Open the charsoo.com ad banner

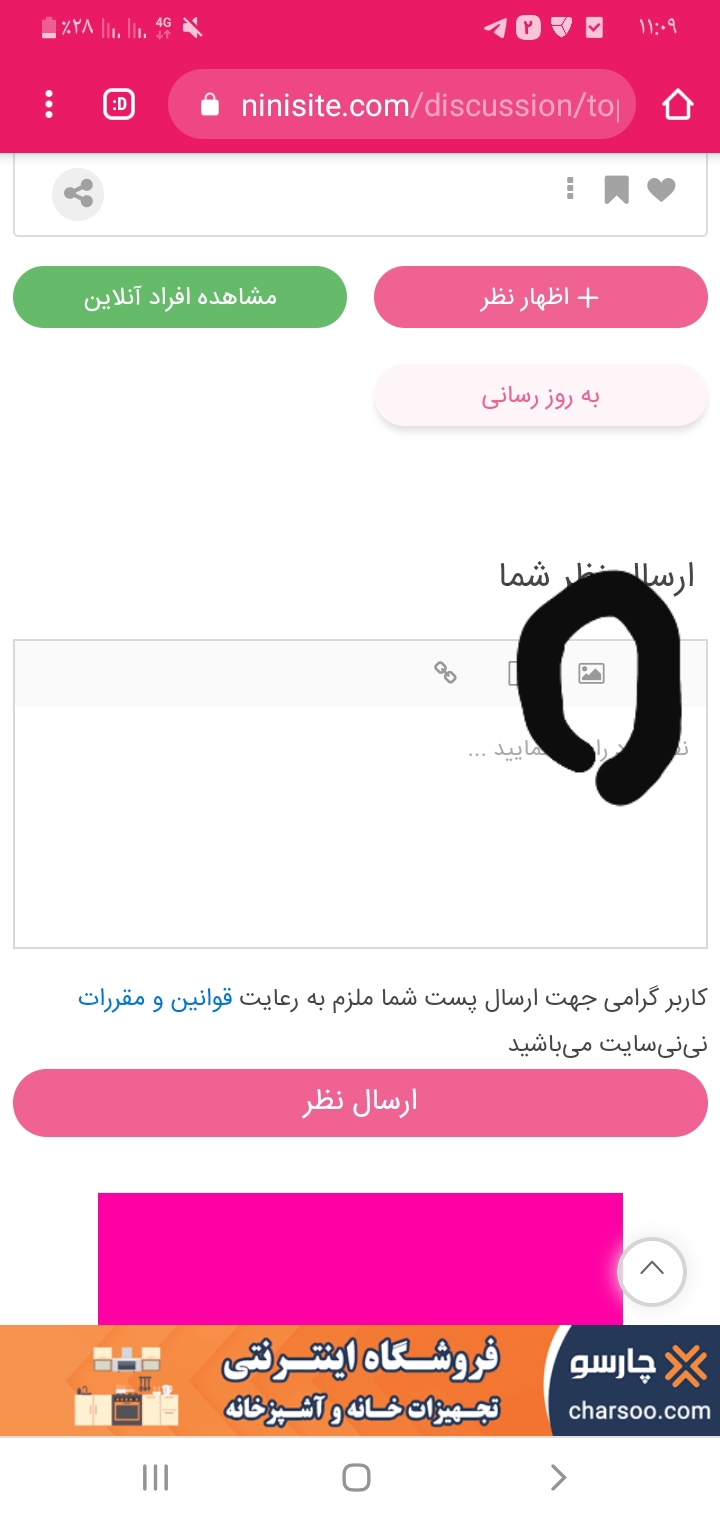(x=360, y=1380)
